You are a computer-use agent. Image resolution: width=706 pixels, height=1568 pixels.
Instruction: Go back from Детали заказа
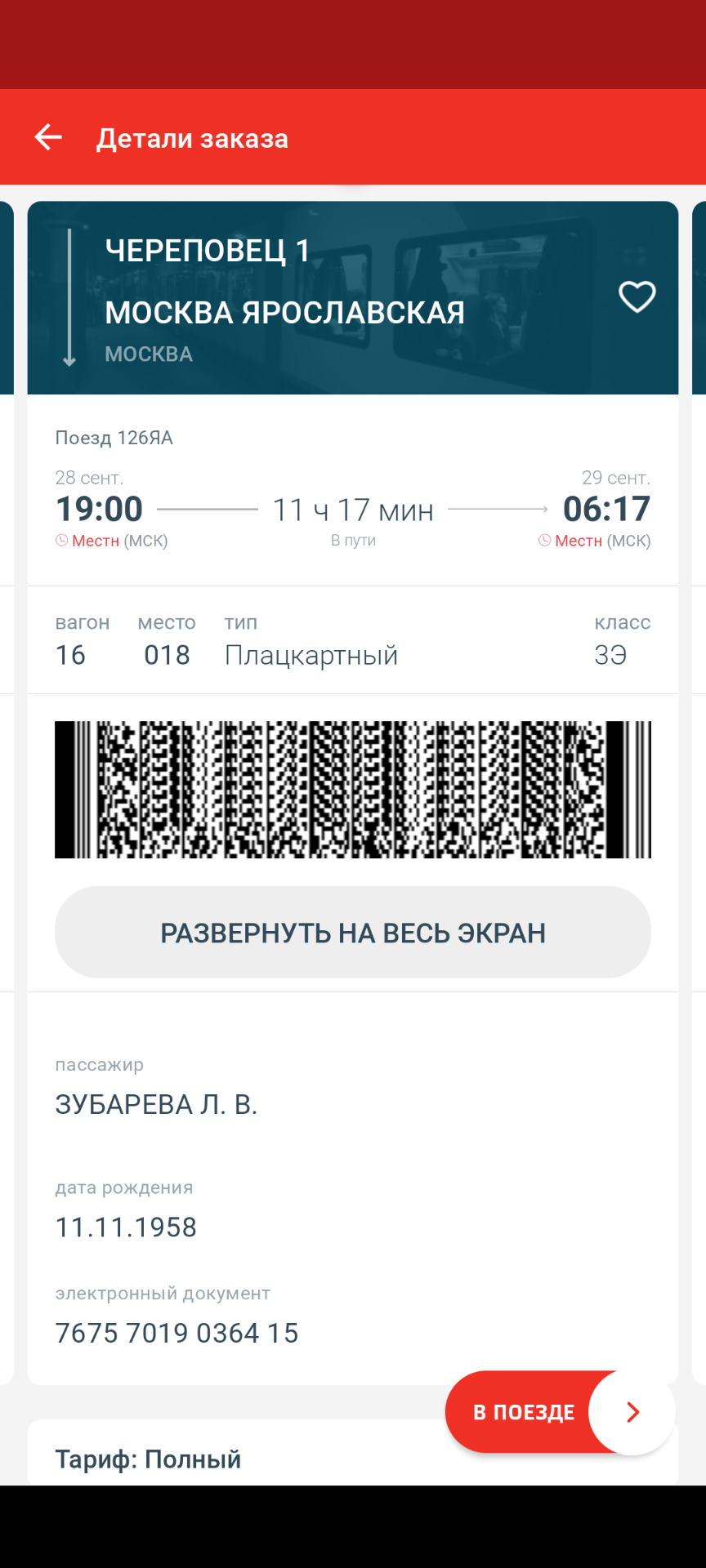click(48, 137)
